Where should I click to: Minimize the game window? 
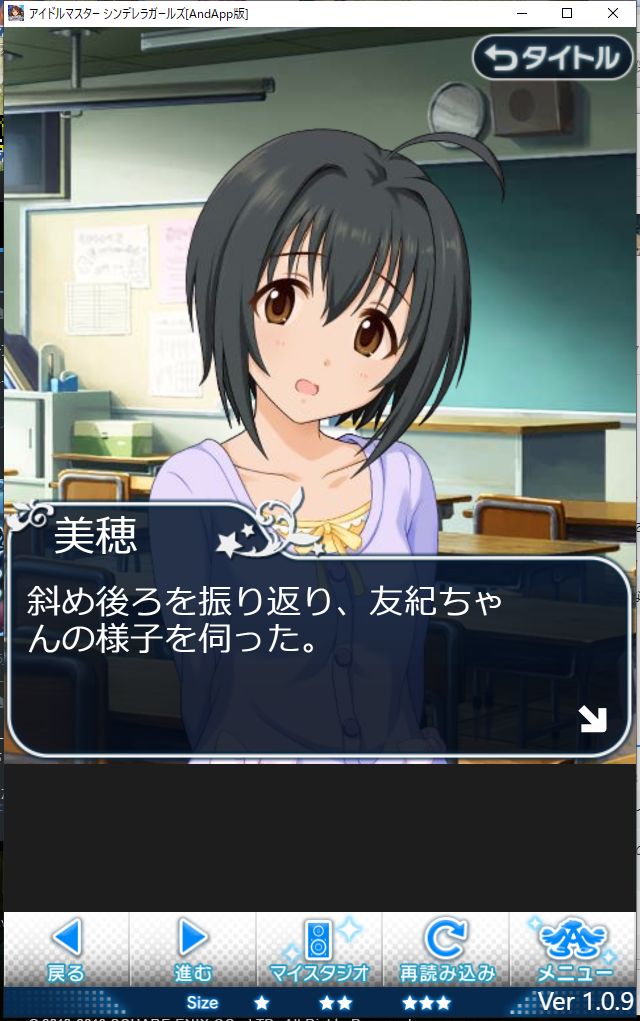point(521,13)
